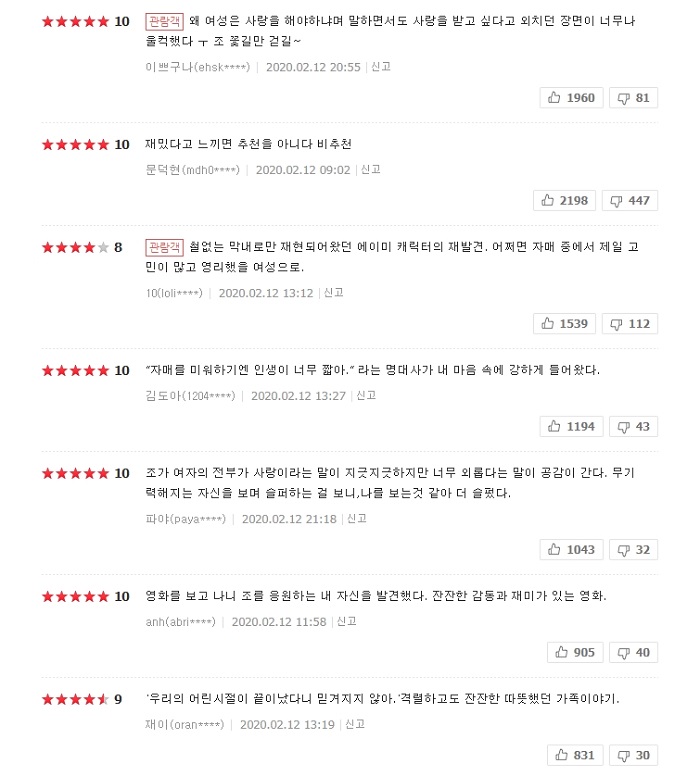
Task: Report the review by 파야
Action: coord(357,518)
